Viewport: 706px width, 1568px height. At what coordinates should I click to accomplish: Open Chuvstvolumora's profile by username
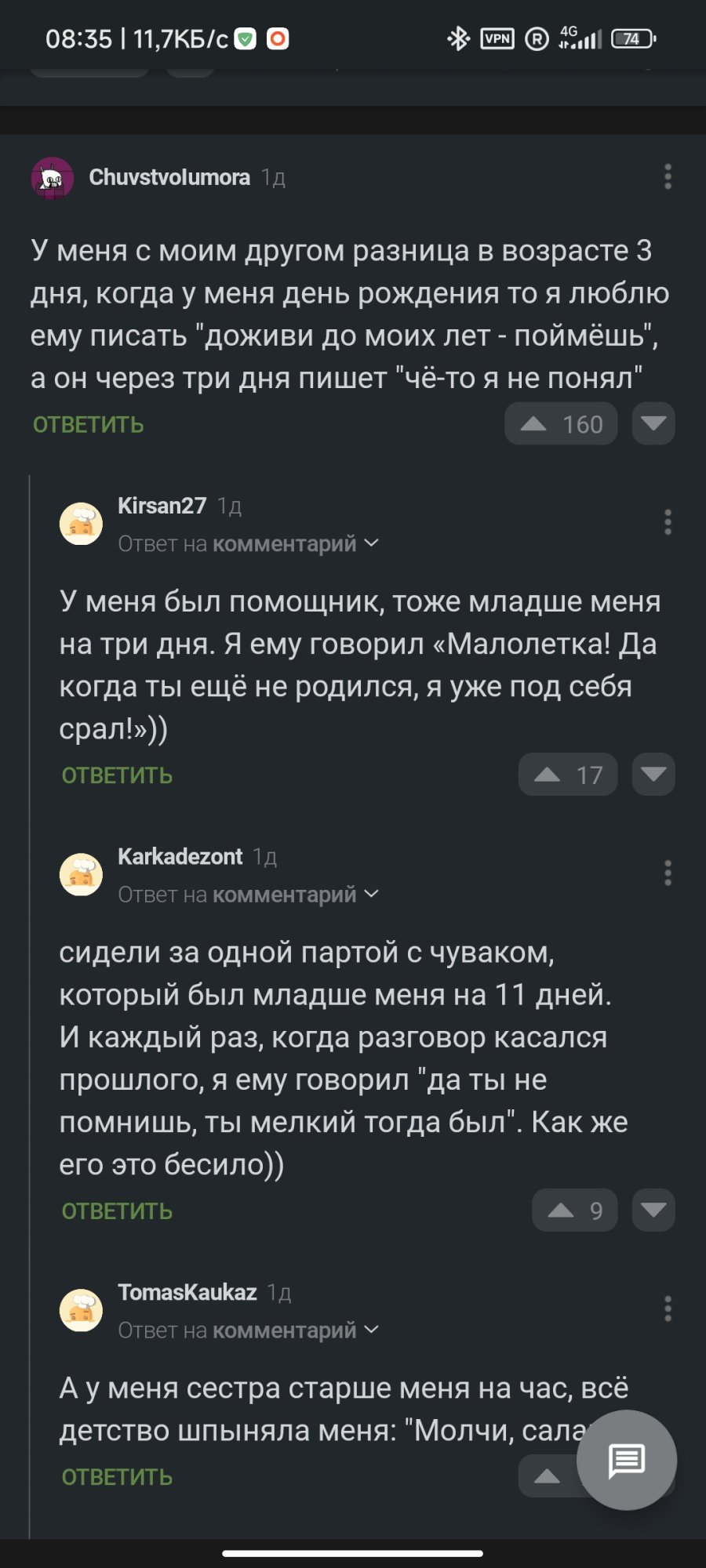point(169,177)
